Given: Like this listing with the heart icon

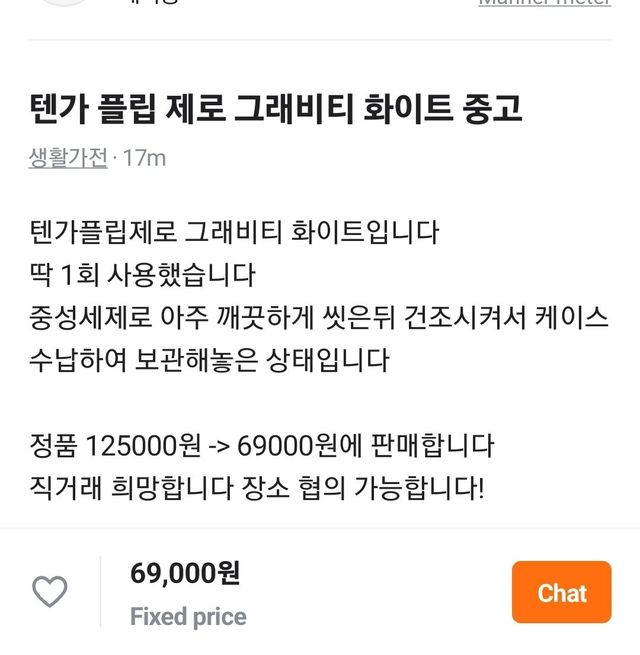Looking at the screenshot, I should click(x=50, y=592).
